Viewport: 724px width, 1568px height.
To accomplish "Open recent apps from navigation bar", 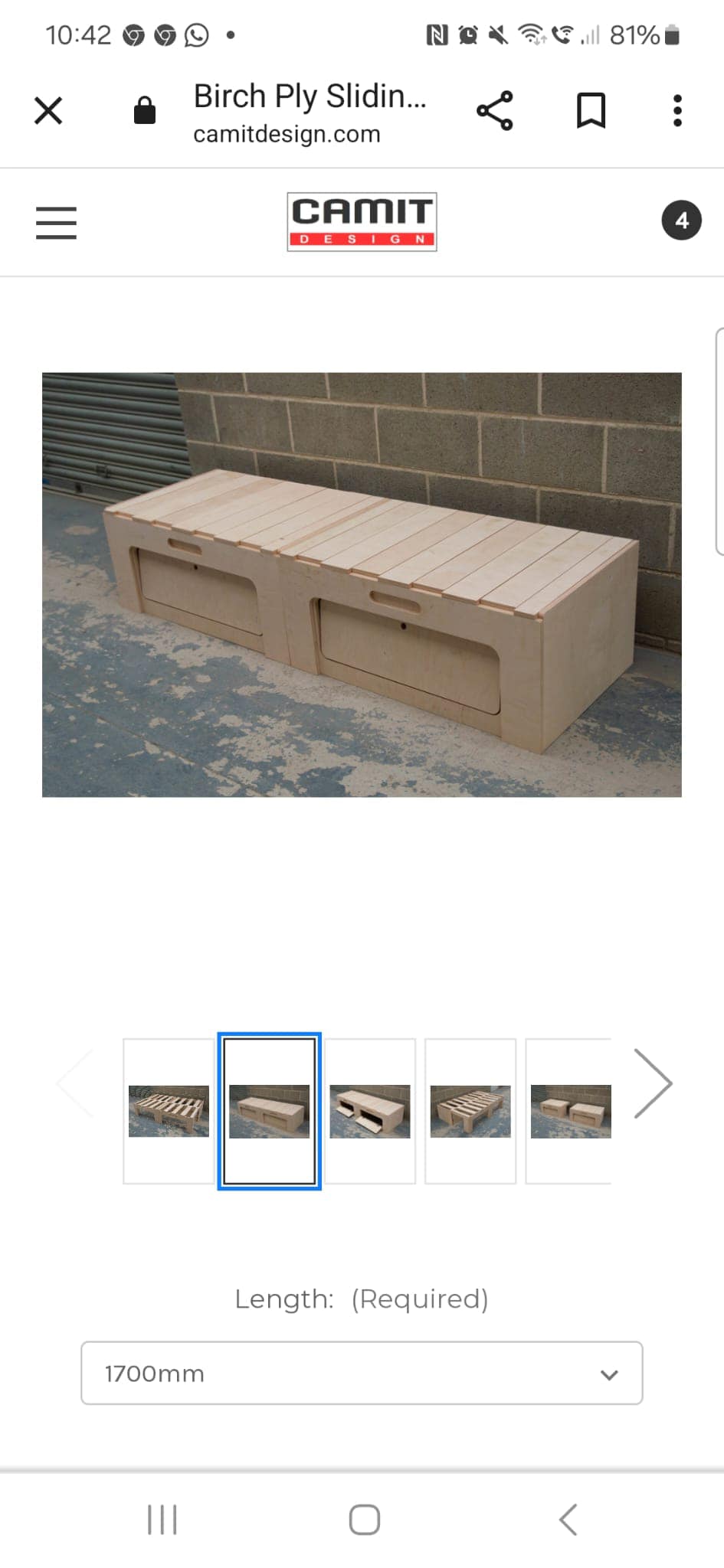I will [162, 1520].
